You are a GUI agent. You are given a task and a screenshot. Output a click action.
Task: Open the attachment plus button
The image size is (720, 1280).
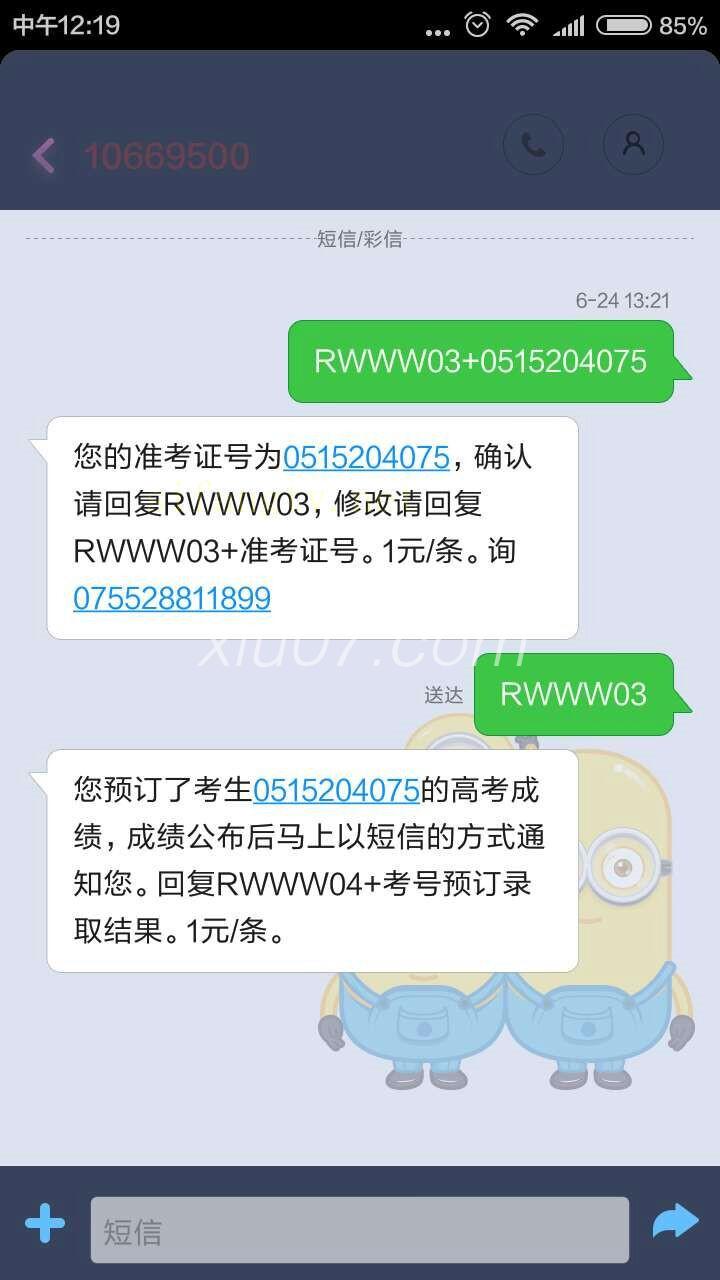(45, 1223)
